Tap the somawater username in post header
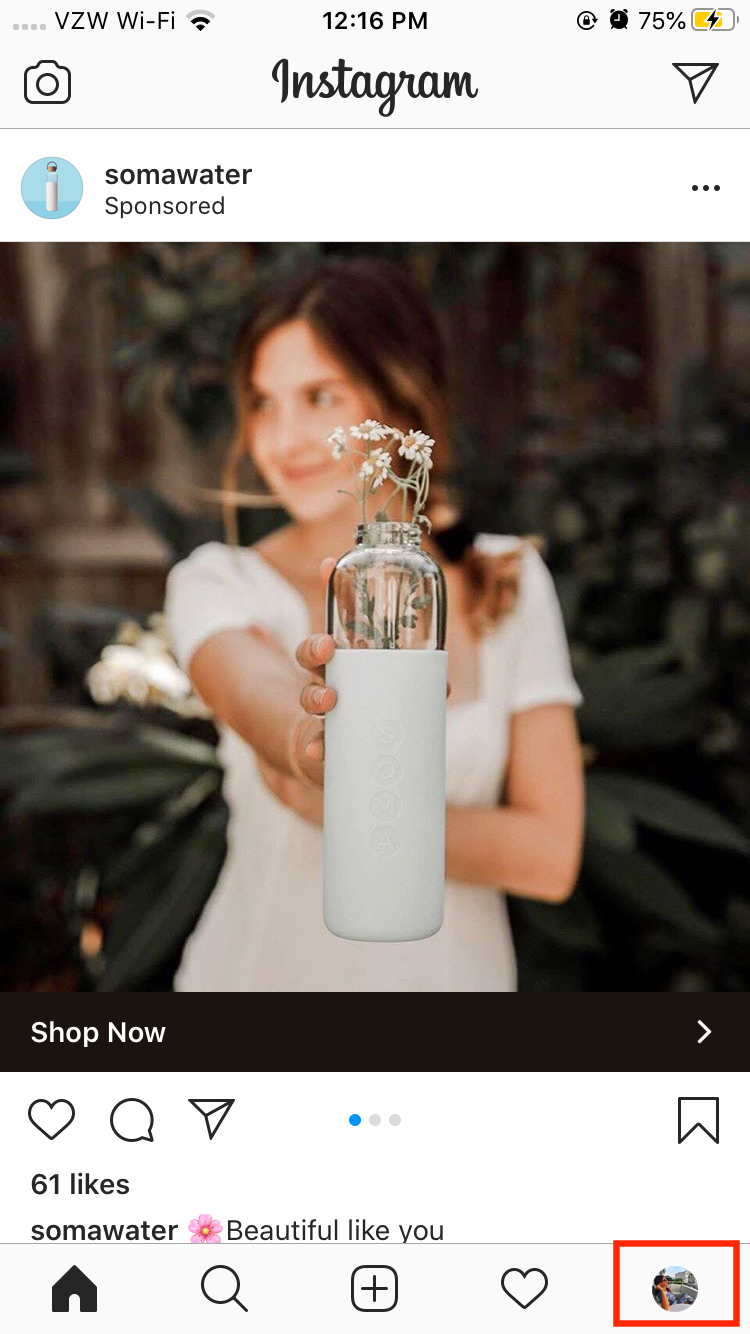The width and height of the screenshot is (750, 1334). coord(178,174)
